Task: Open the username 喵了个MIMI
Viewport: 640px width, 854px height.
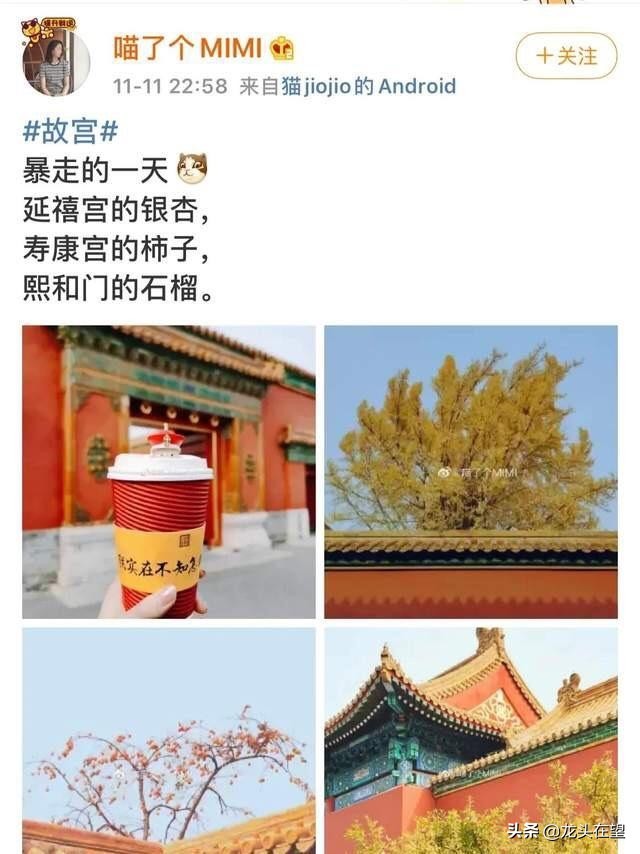Action: [187, 47]
